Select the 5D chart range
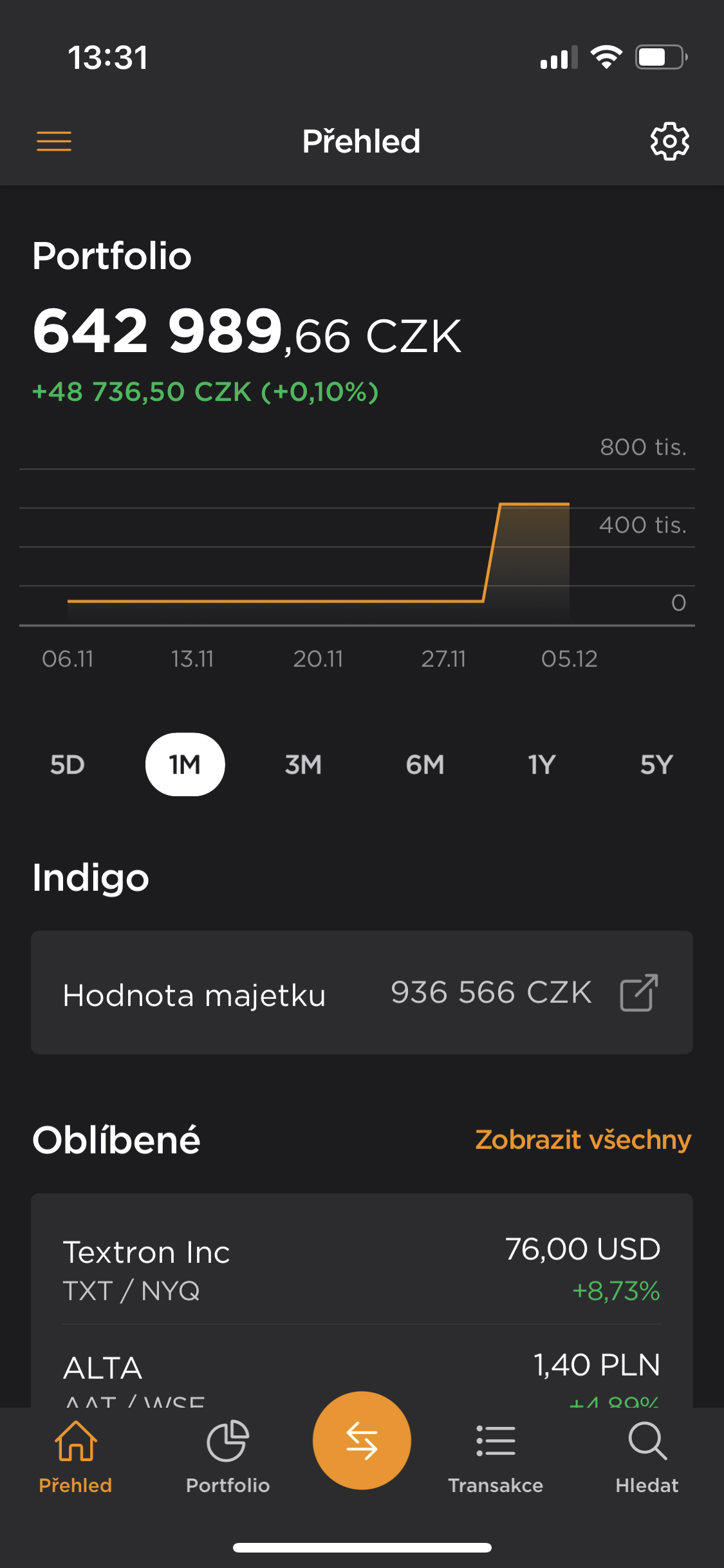This screenshot has width=724, height=1568. (68, 765)
